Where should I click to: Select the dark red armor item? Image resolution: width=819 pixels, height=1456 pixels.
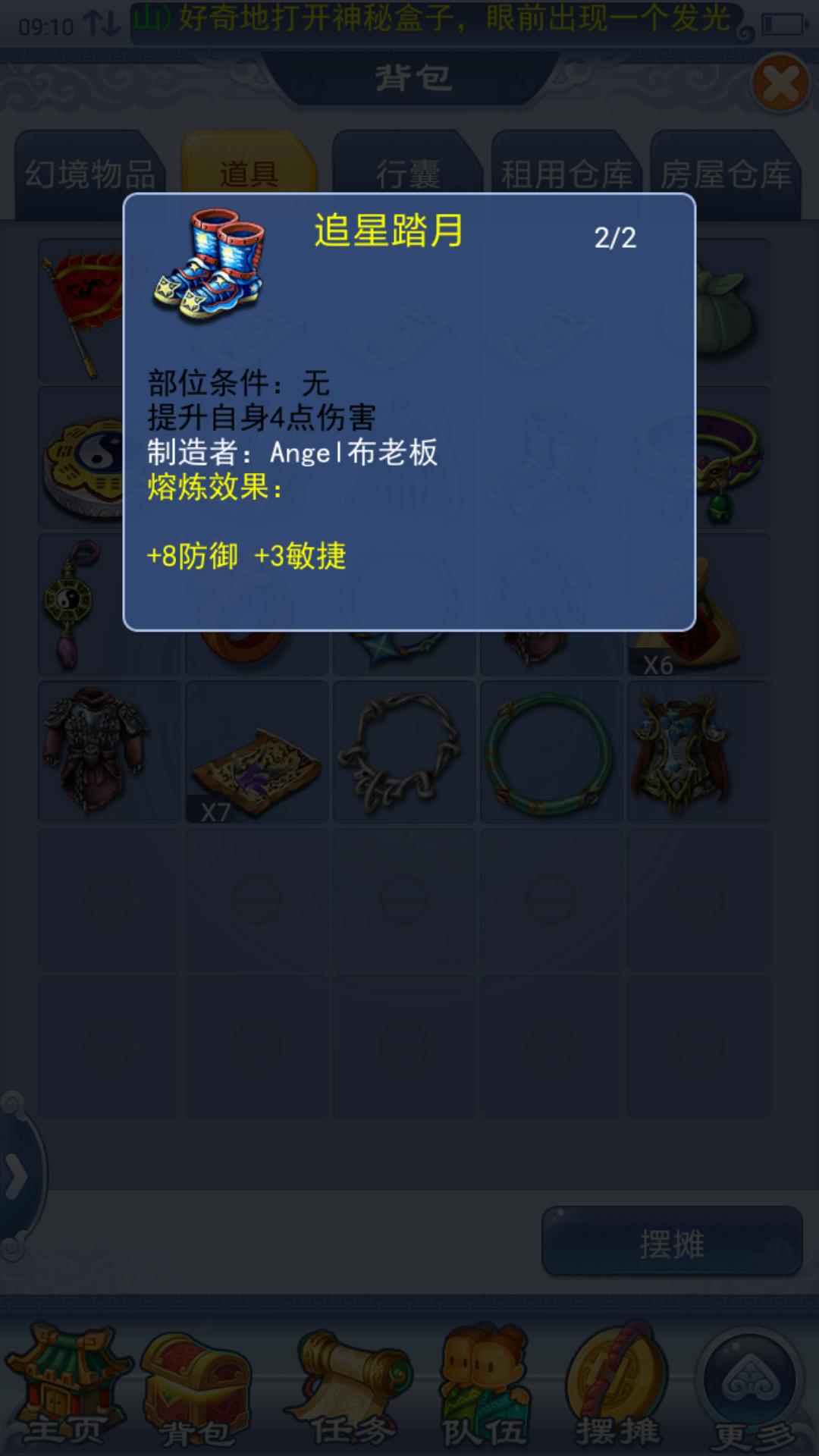(109, 751)
